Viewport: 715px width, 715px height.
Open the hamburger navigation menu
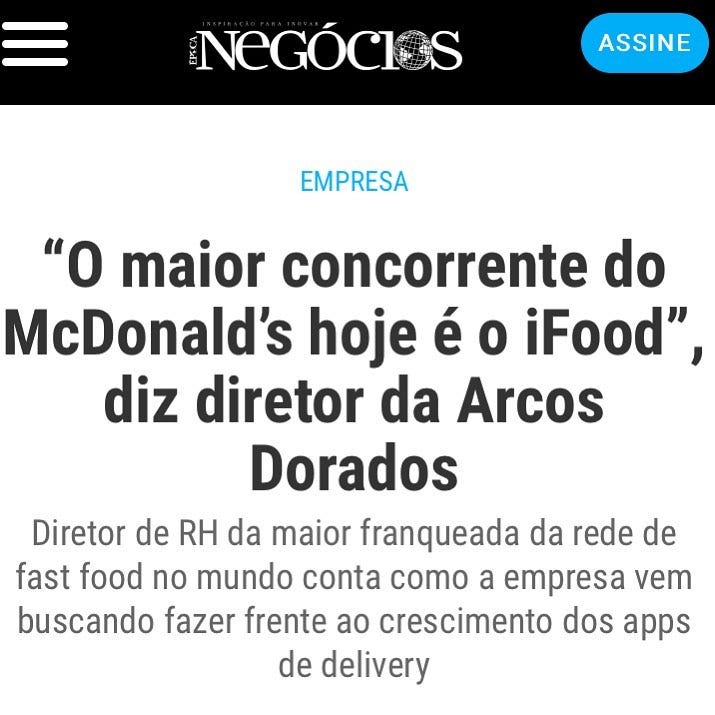[x=35, y=44]
